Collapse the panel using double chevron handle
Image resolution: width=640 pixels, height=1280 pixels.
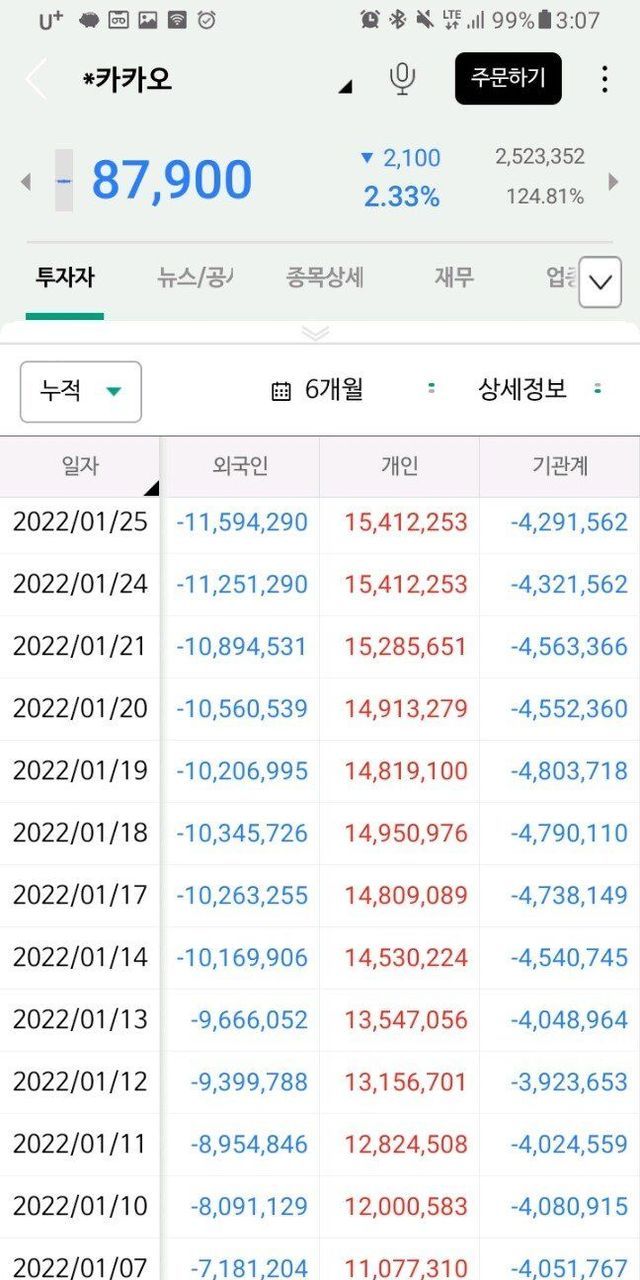[x=315, y=333]
